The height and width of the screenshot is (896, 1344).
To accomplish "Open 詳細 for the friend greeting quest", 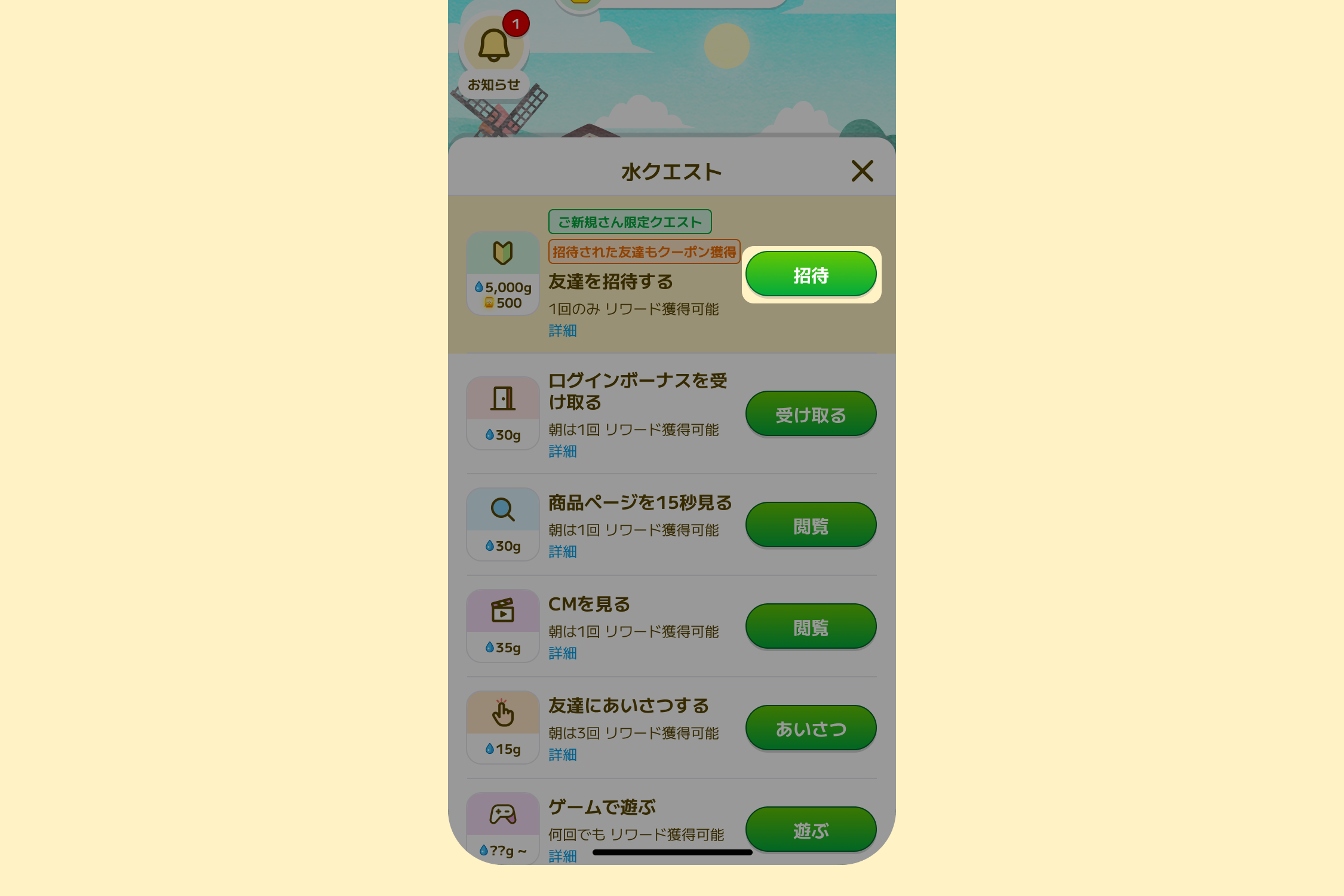I will coord(562,755).
